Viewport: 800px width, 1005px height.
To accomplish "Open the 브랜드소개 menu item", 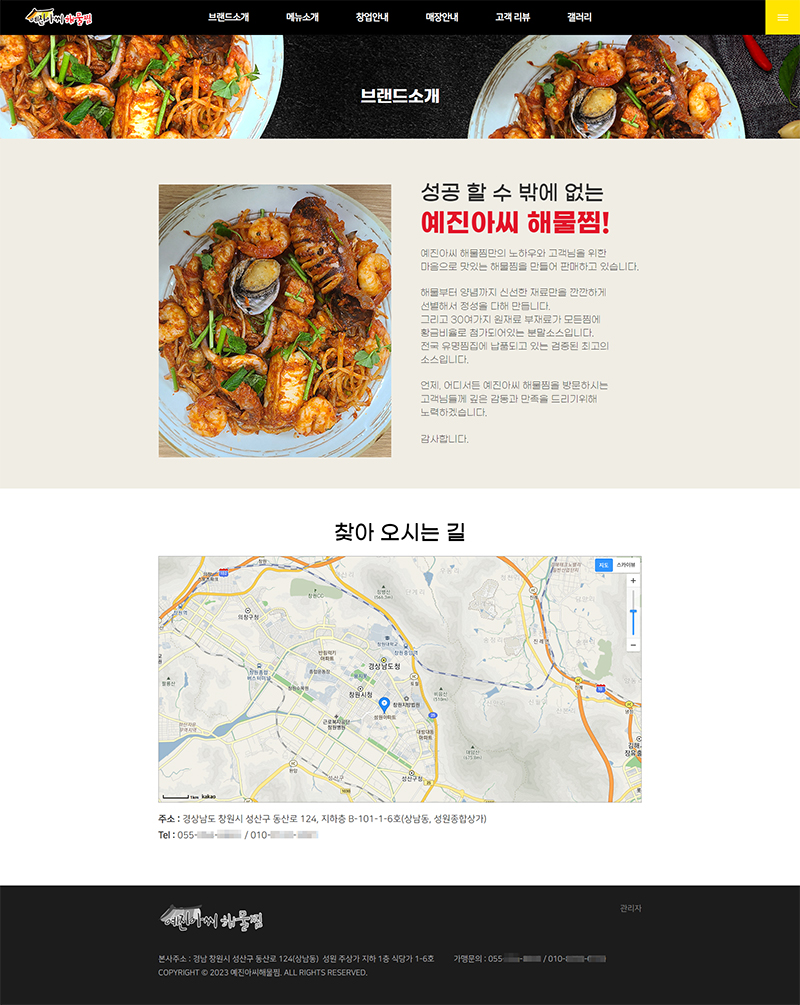I will tap(229, 18).
